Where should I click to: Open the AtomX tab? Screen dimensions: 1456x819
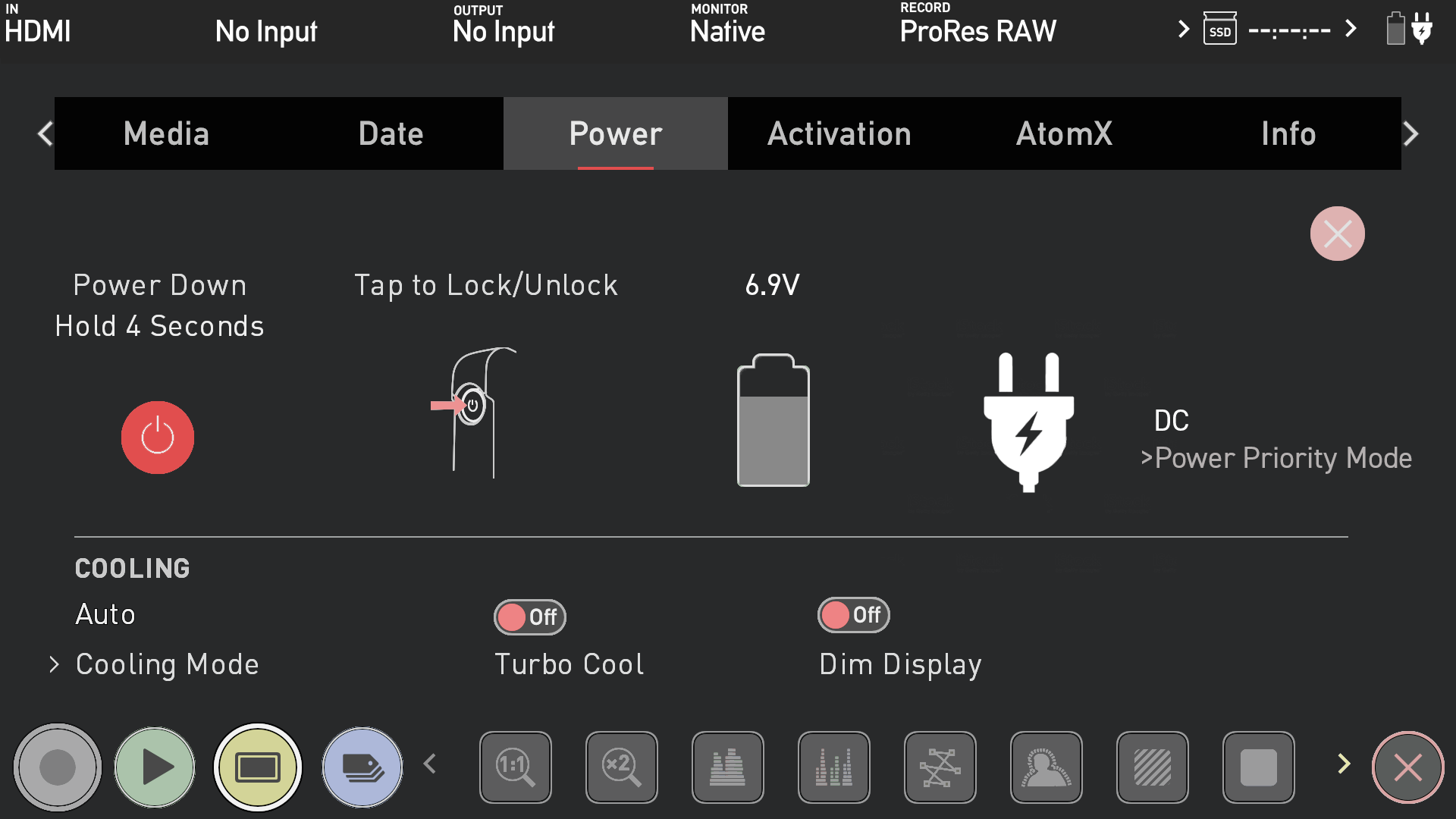tap(1064, 133)
